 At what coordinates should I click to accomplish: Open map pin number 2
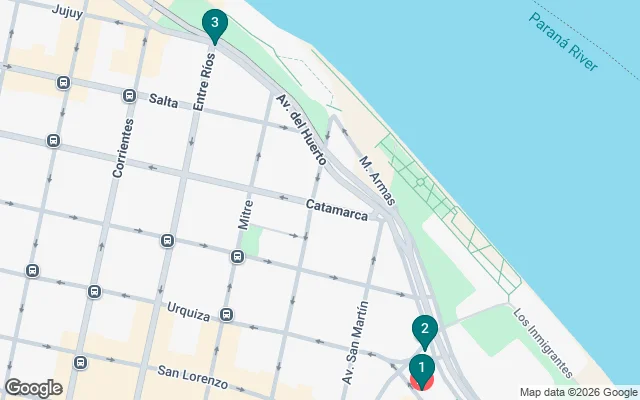tap(424, 329)
